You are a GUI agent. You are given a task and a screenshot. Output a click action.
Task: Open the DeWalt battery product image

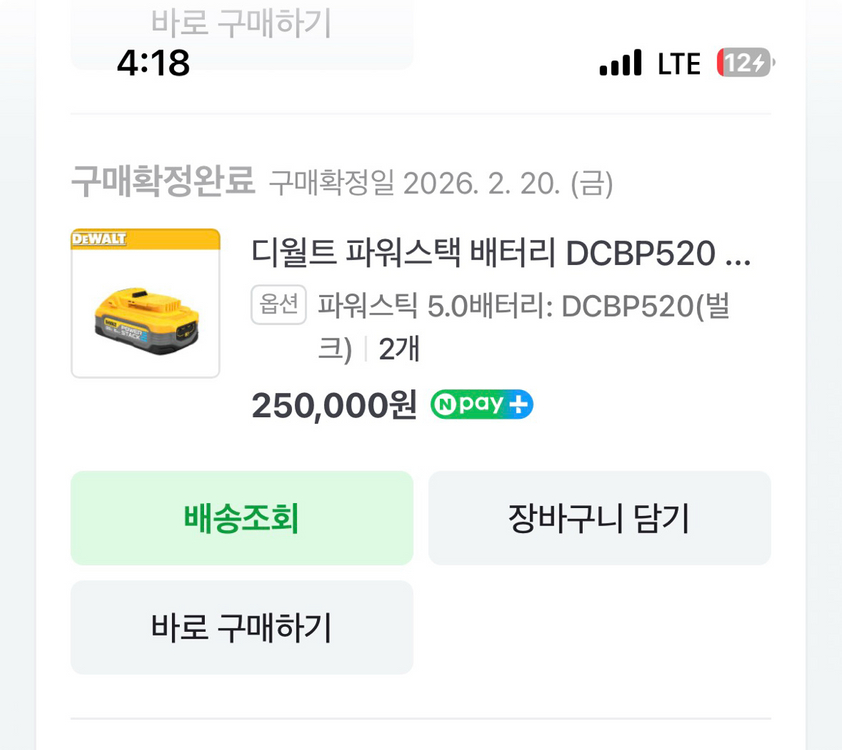[x=145, y=304]
